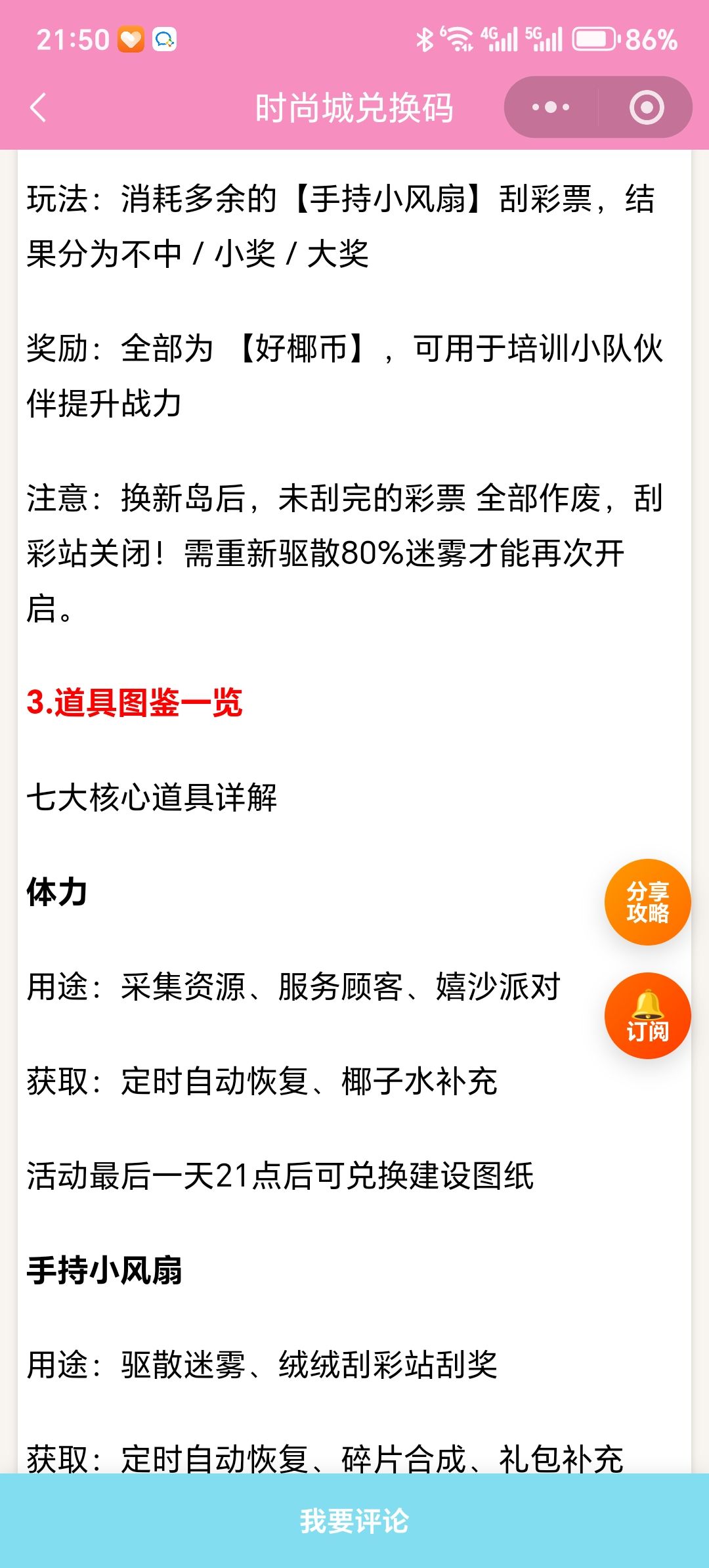The image size is (709, 1568).
Task: Open 我要评论 to write a comment
Action: (x=354, y=1521)
